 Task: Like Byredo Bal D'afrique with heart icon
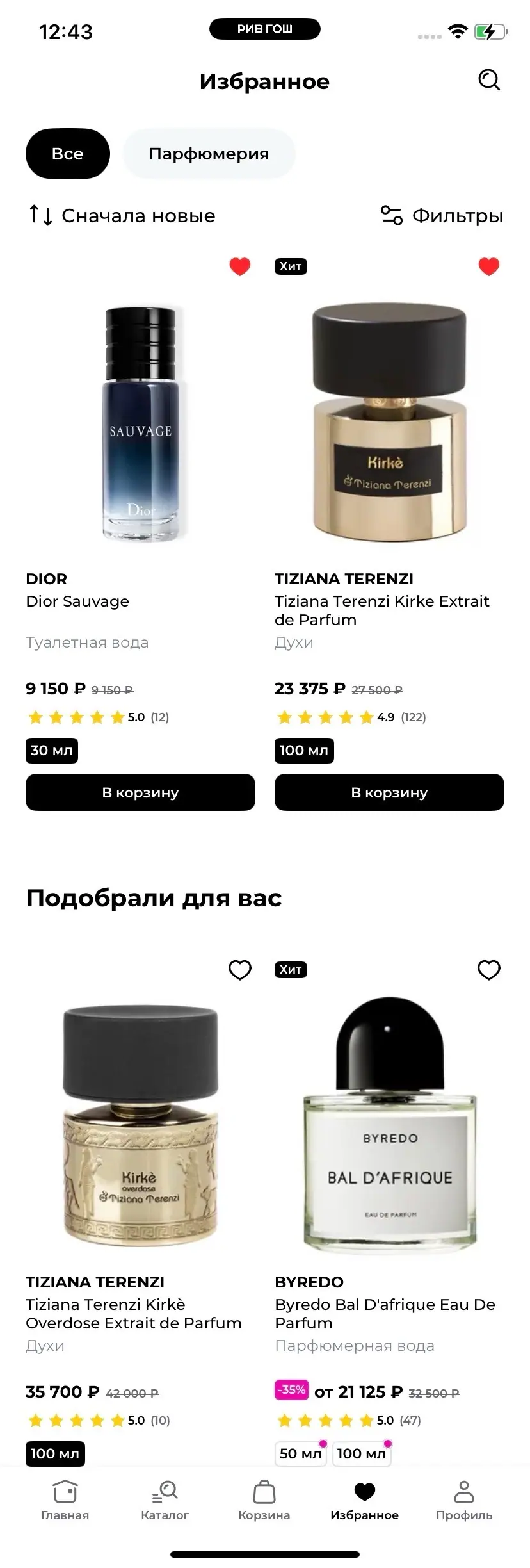pos(489,970)
